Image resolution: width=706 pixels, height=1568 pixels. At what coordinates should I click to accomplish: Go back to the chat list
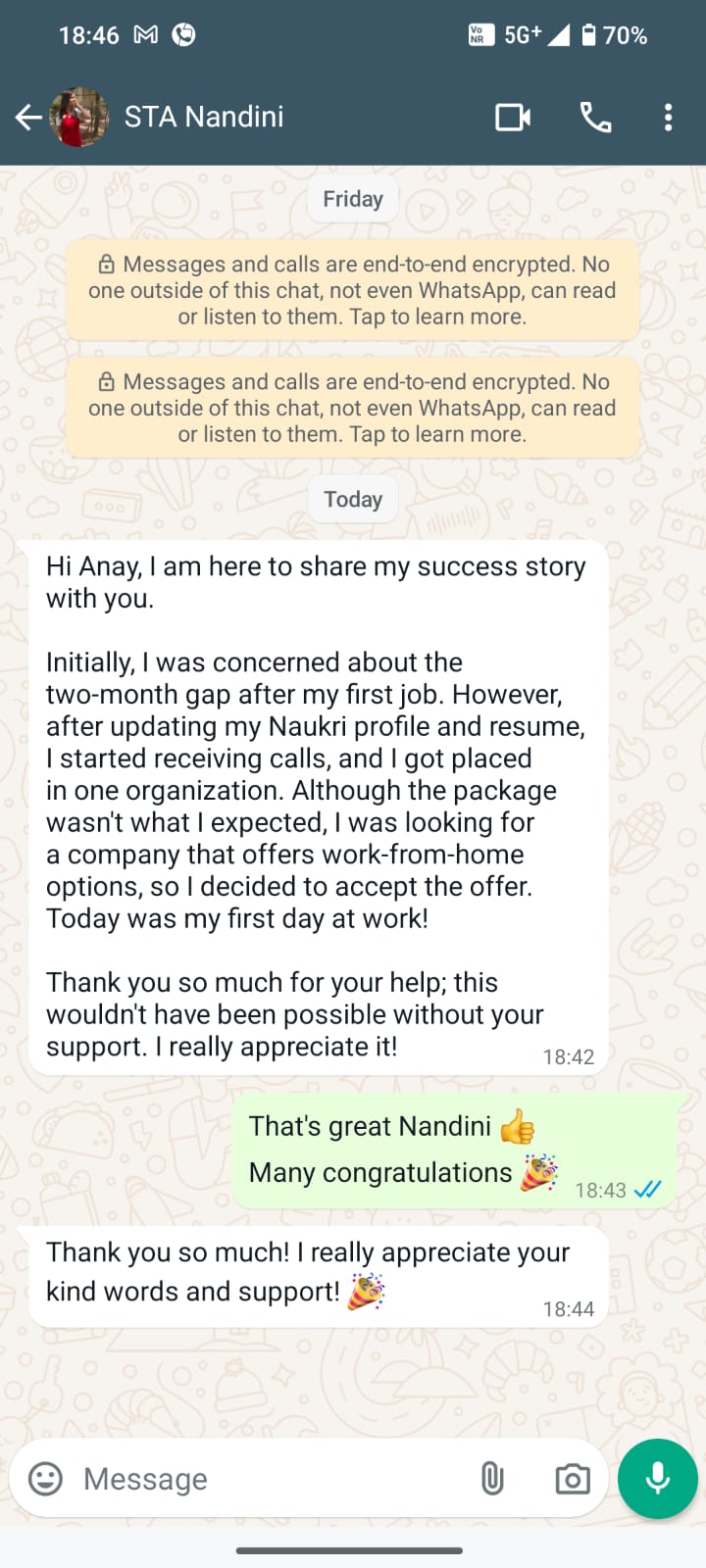[x=28, y=118]
